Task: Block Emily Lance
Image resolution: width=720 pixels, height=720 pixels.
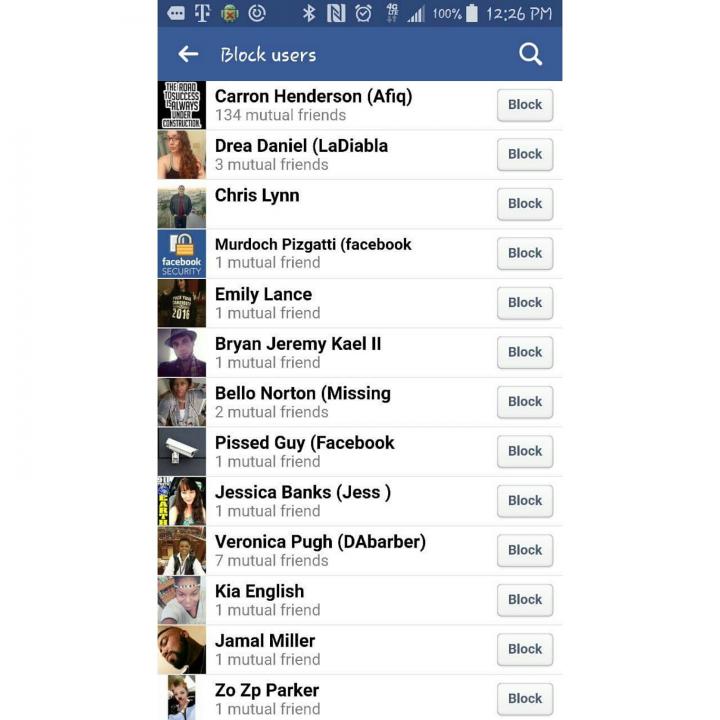Action: click(524, 303)
